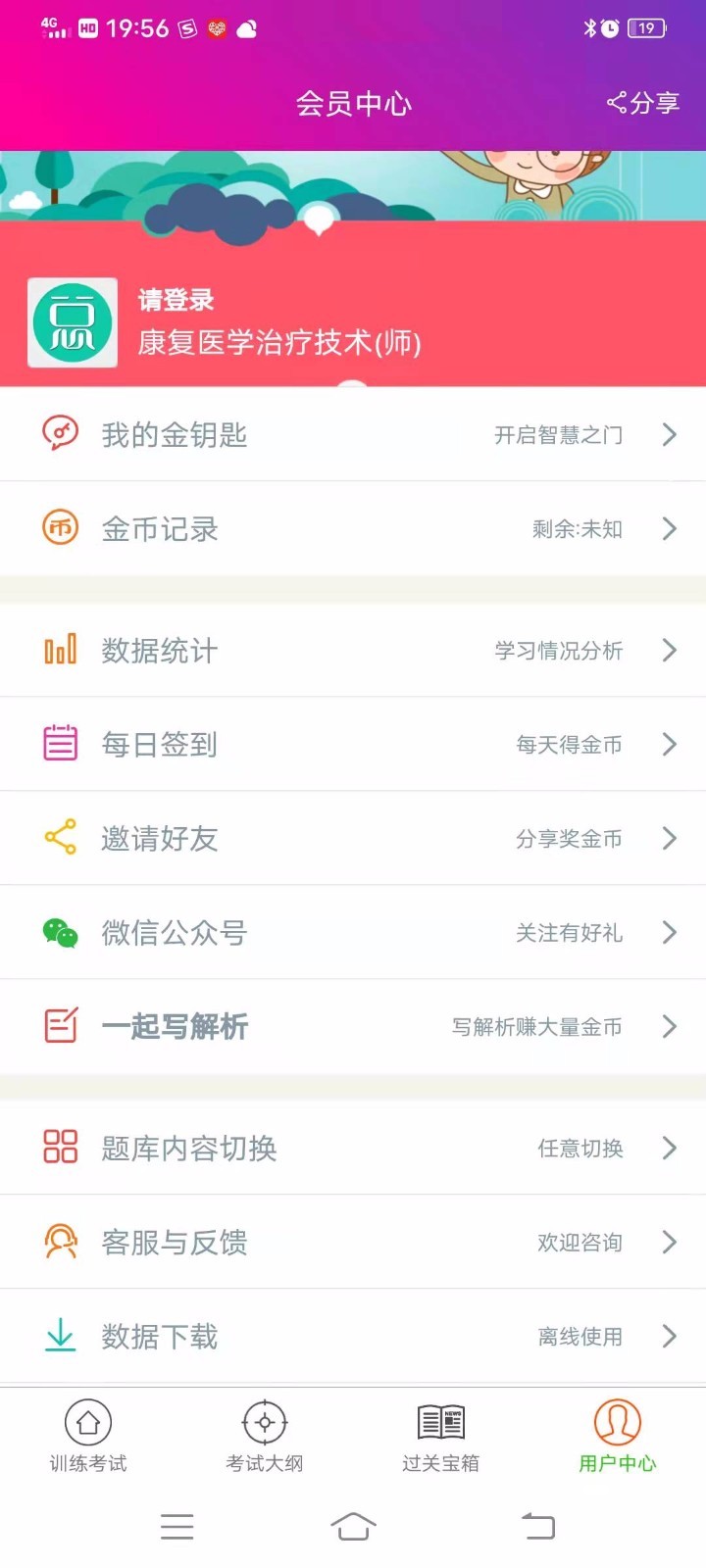
Task: Switch to the 训练考试 tab
Action: click(86, 1436)
